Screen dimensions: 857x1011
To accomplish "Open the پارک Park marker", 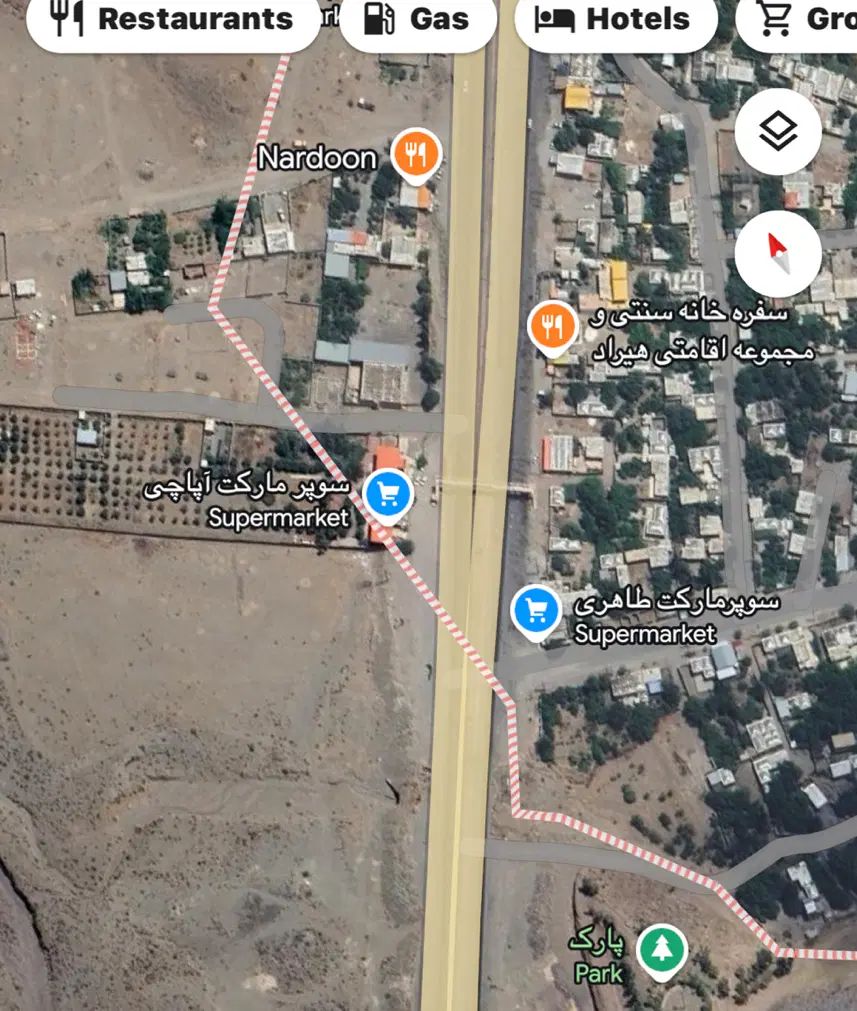I will click(x=662, y=947).
